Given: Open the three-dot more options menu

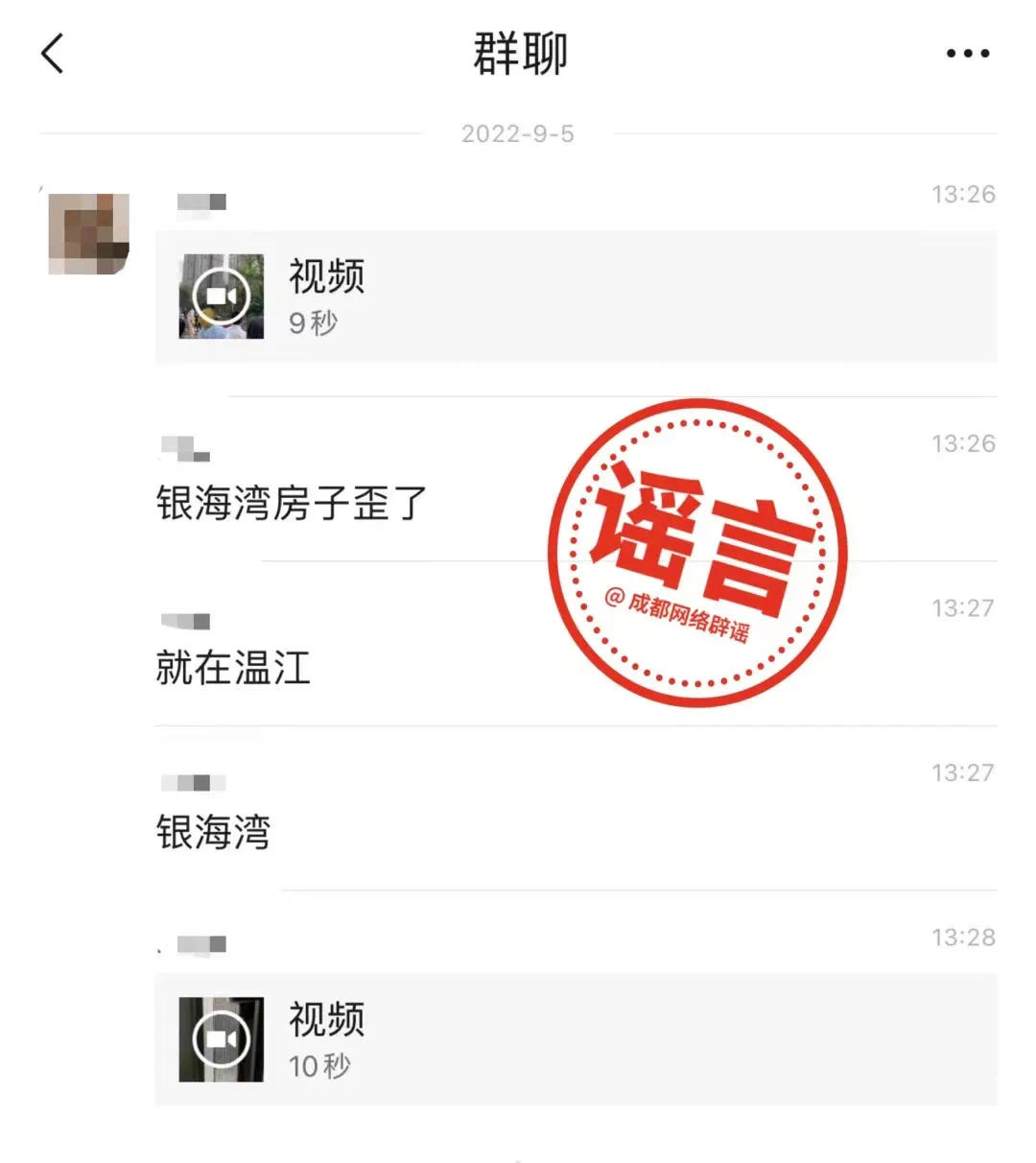Looking at the screenshot, I should pos(967,54).
